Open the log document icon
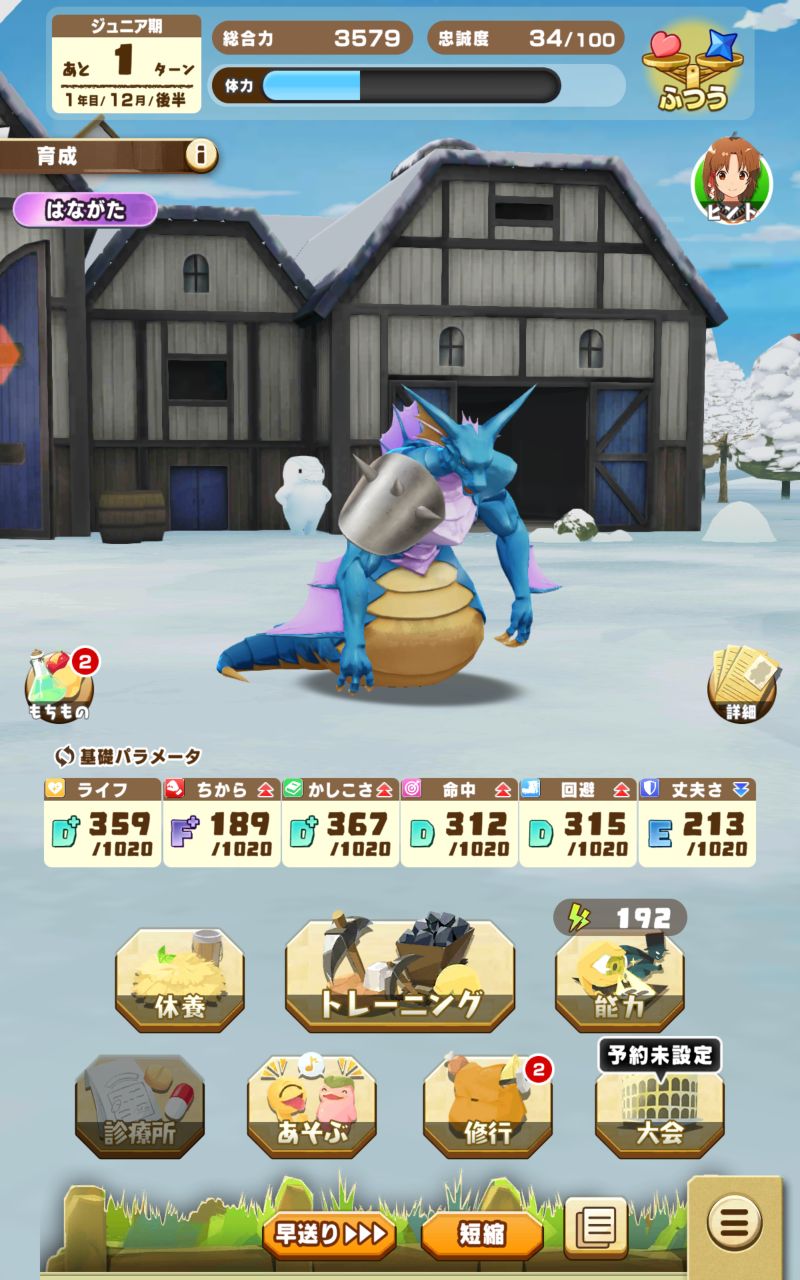The image size is (800, 1280). (596, 1226)
